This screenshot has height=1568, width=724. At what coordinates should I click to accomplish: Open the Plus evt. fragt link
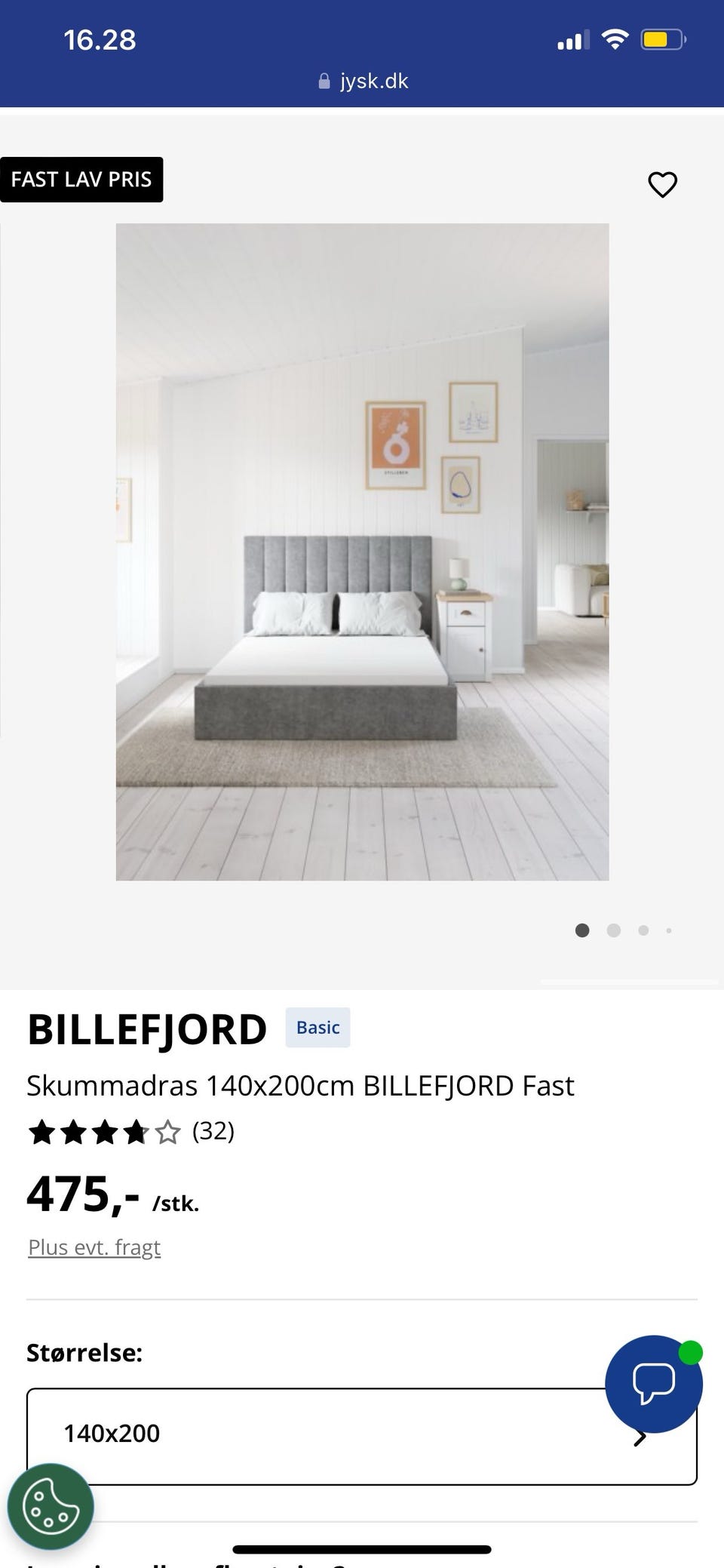point(94,1247)
